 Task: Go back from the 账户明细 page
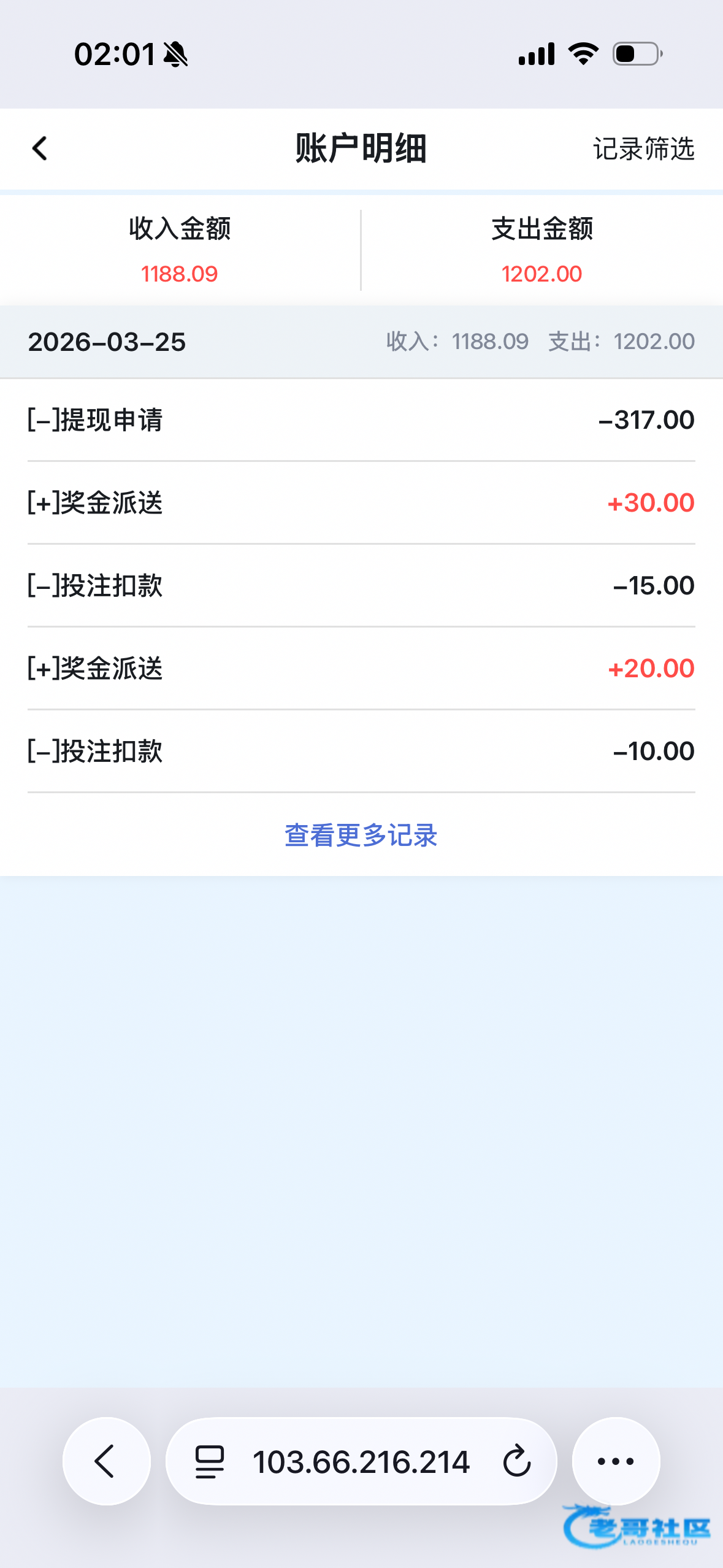[x=40, y=148]
